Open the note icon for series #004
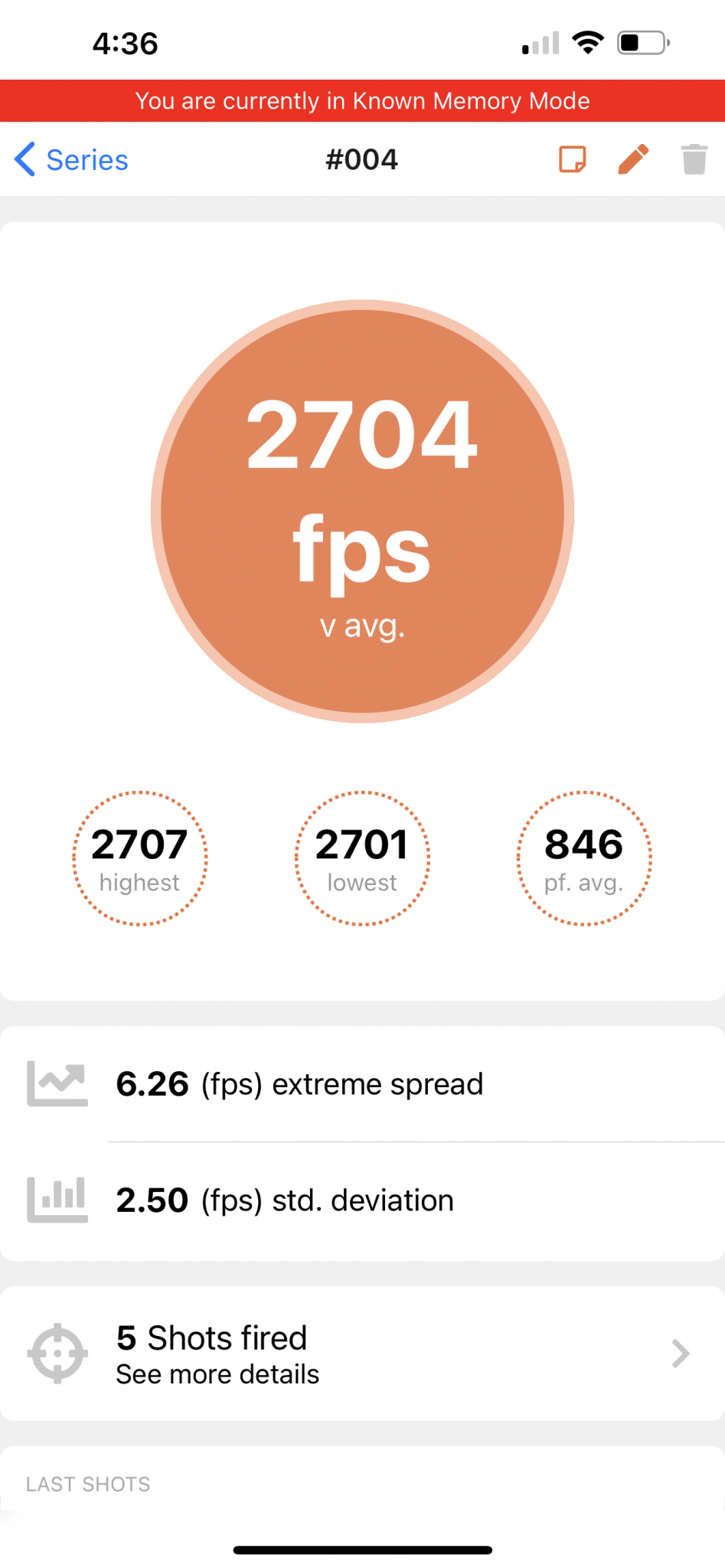The height and width of the screenshot is (1568, 725). 572,160
